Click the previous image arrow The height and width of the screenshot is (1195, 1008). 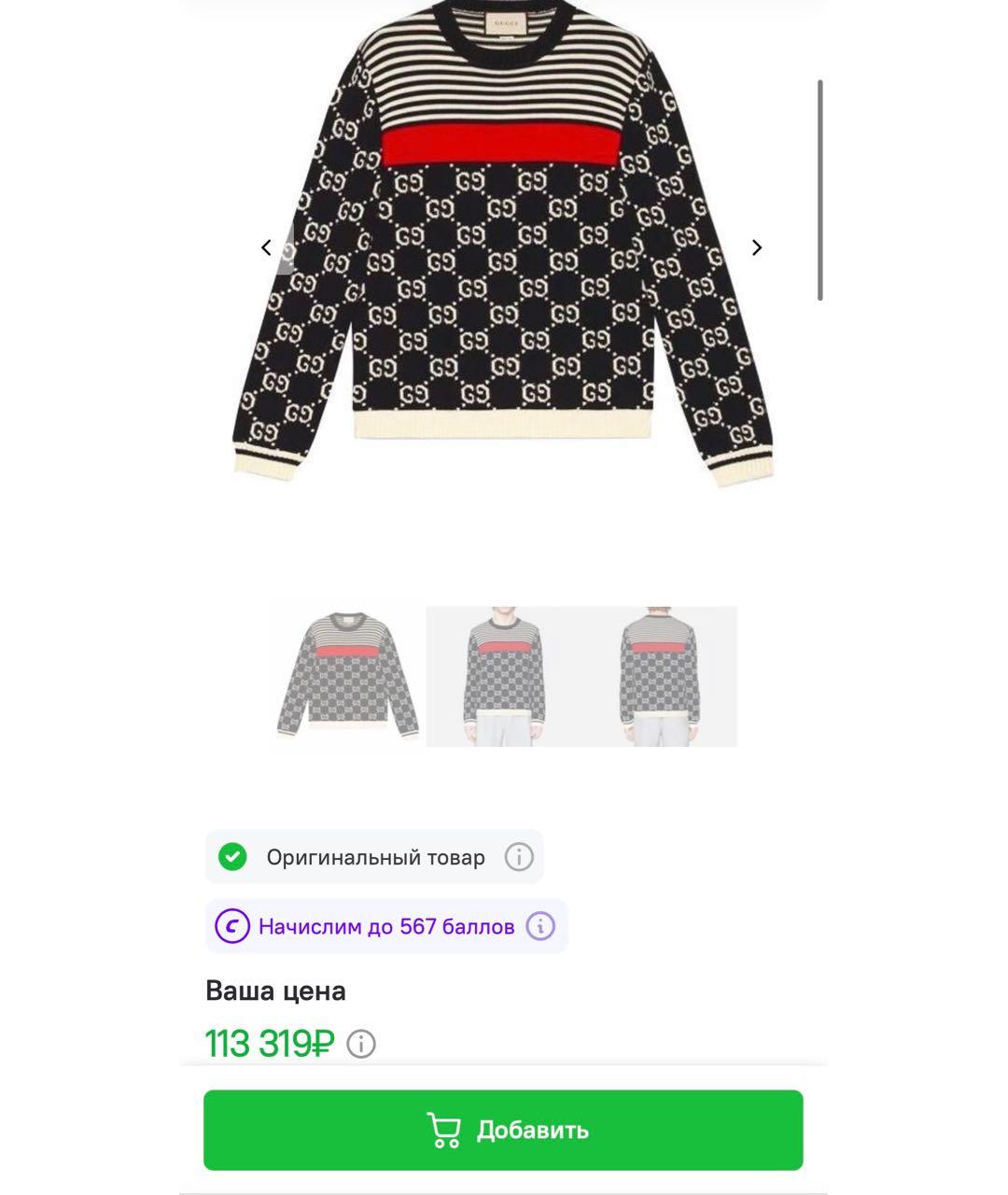click(268, 247)
